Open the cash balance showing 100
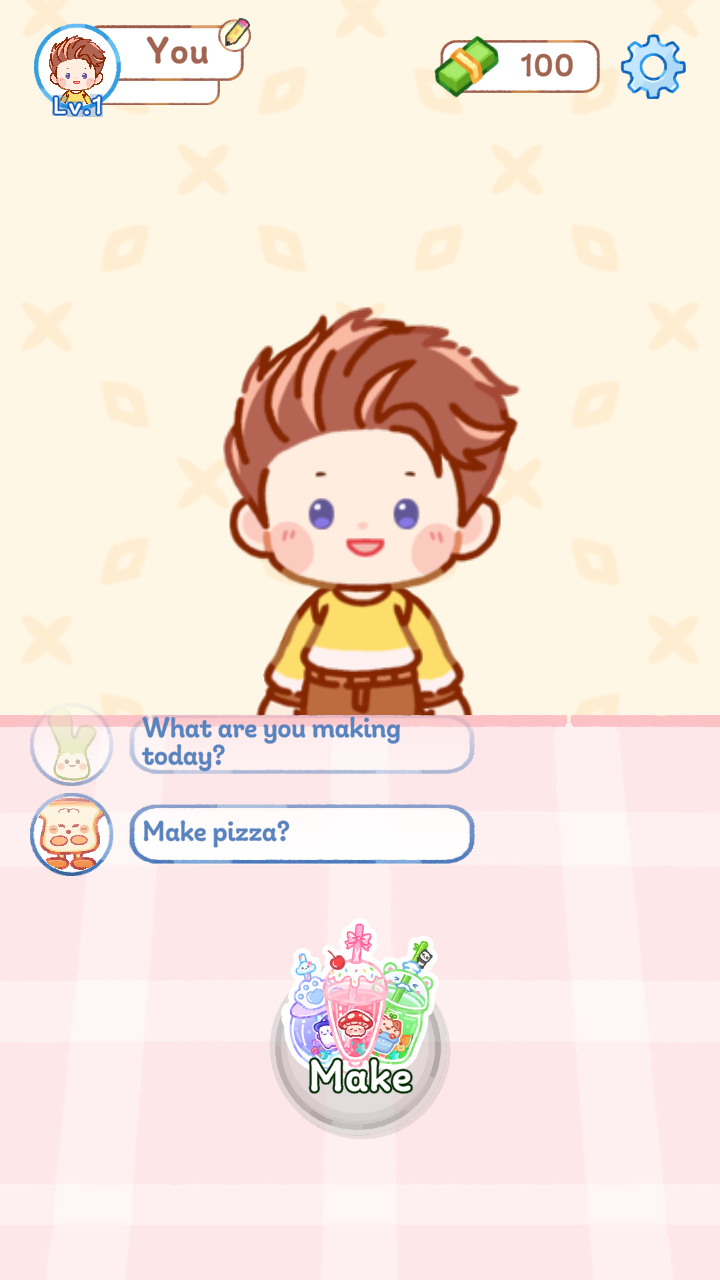 [x=520, y=66]
